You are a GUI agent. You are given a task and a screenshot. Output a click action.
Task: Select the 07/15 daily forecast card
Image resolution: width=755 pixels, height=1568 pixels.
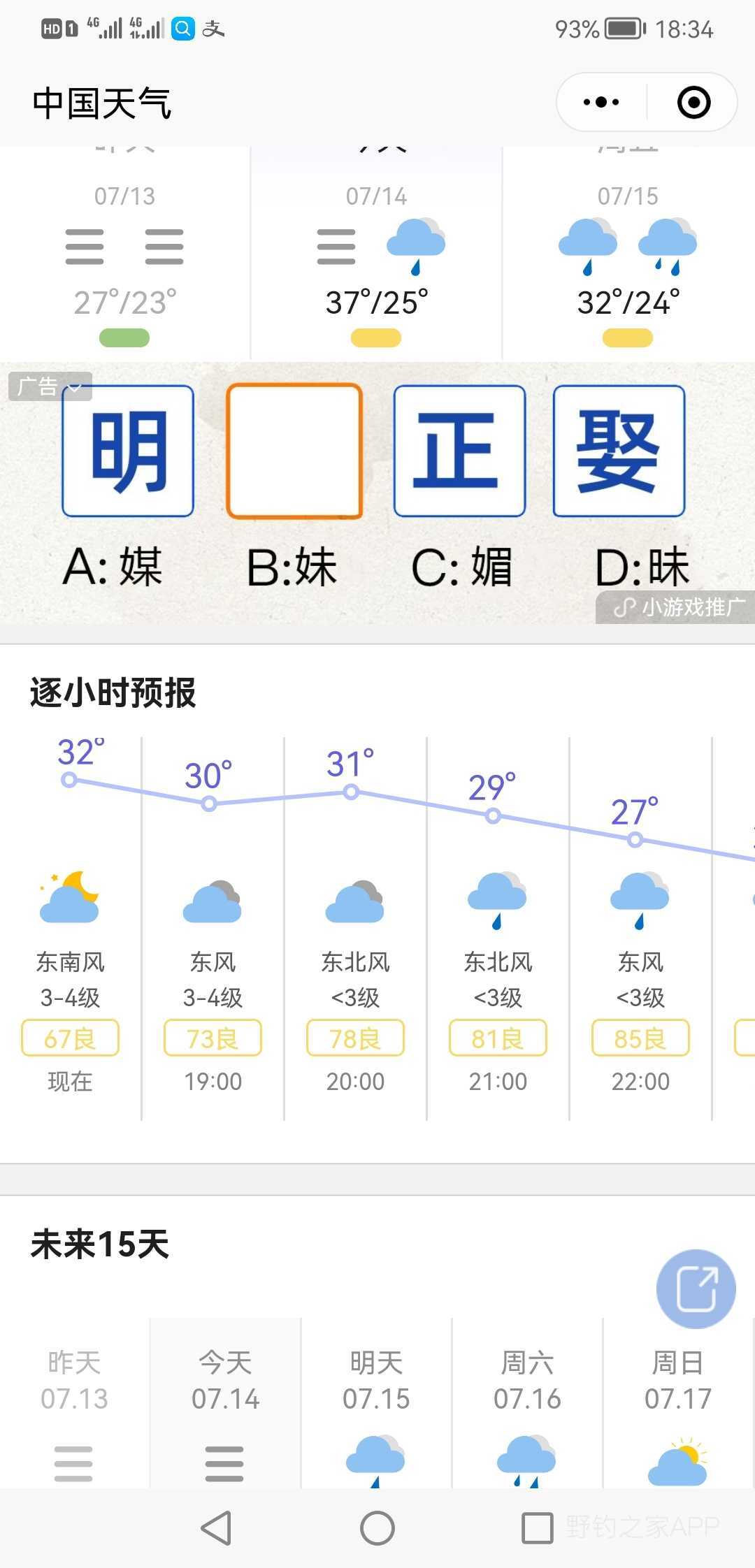628,253
